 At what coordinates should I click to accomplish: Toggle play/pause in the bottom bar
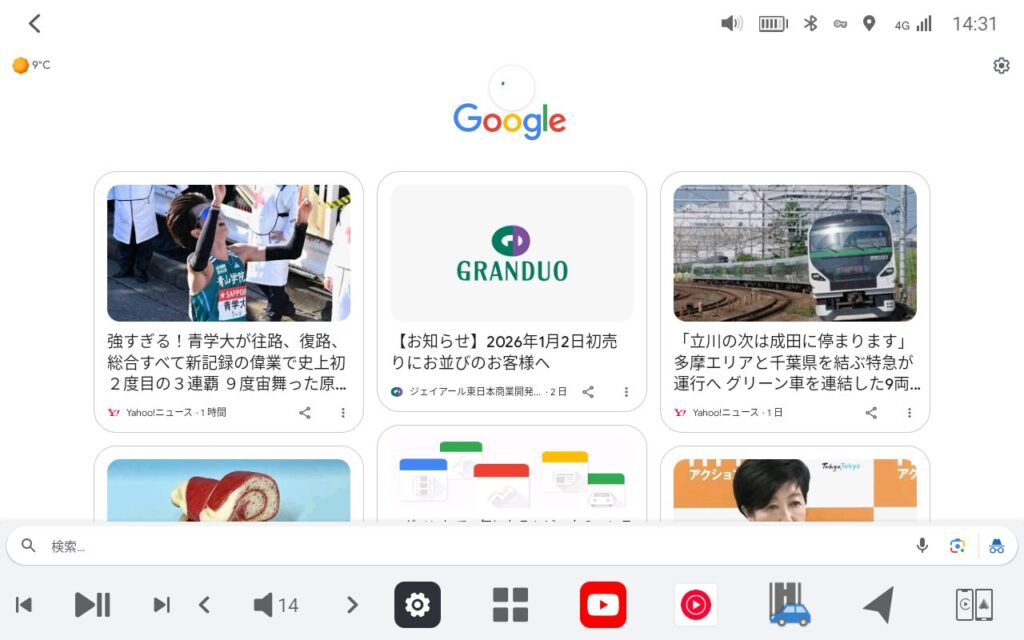pos(92,604)
